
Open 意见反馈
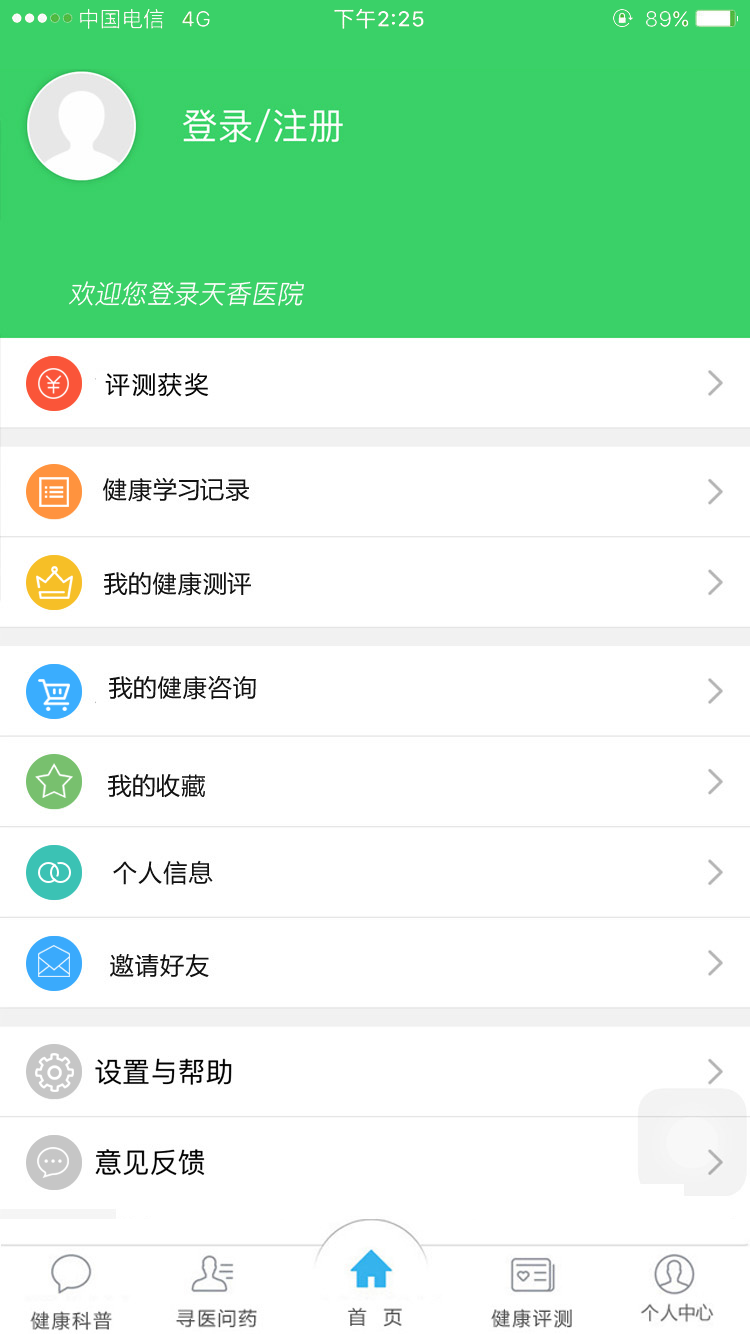click(x=375, y=1162)
